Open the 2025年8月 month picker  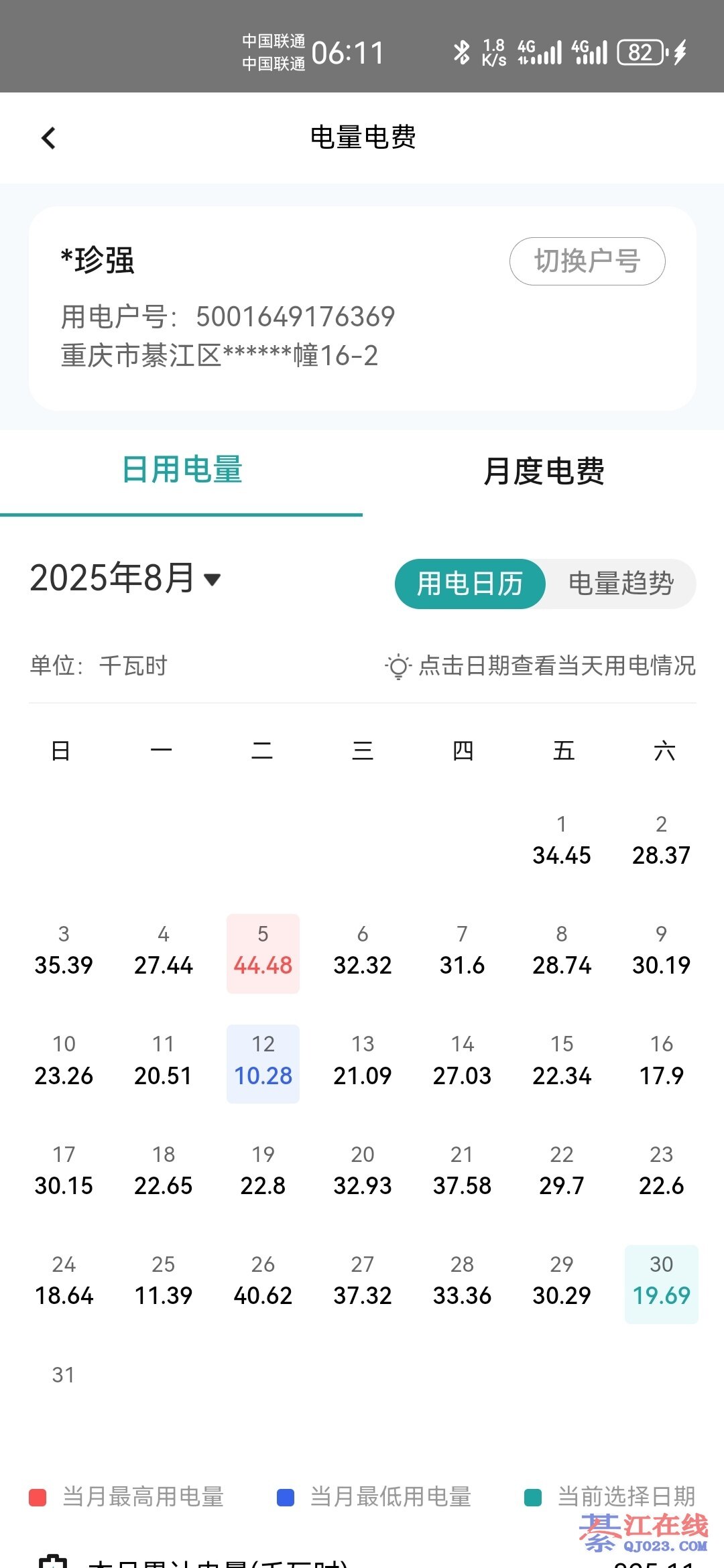coord(125,578)
